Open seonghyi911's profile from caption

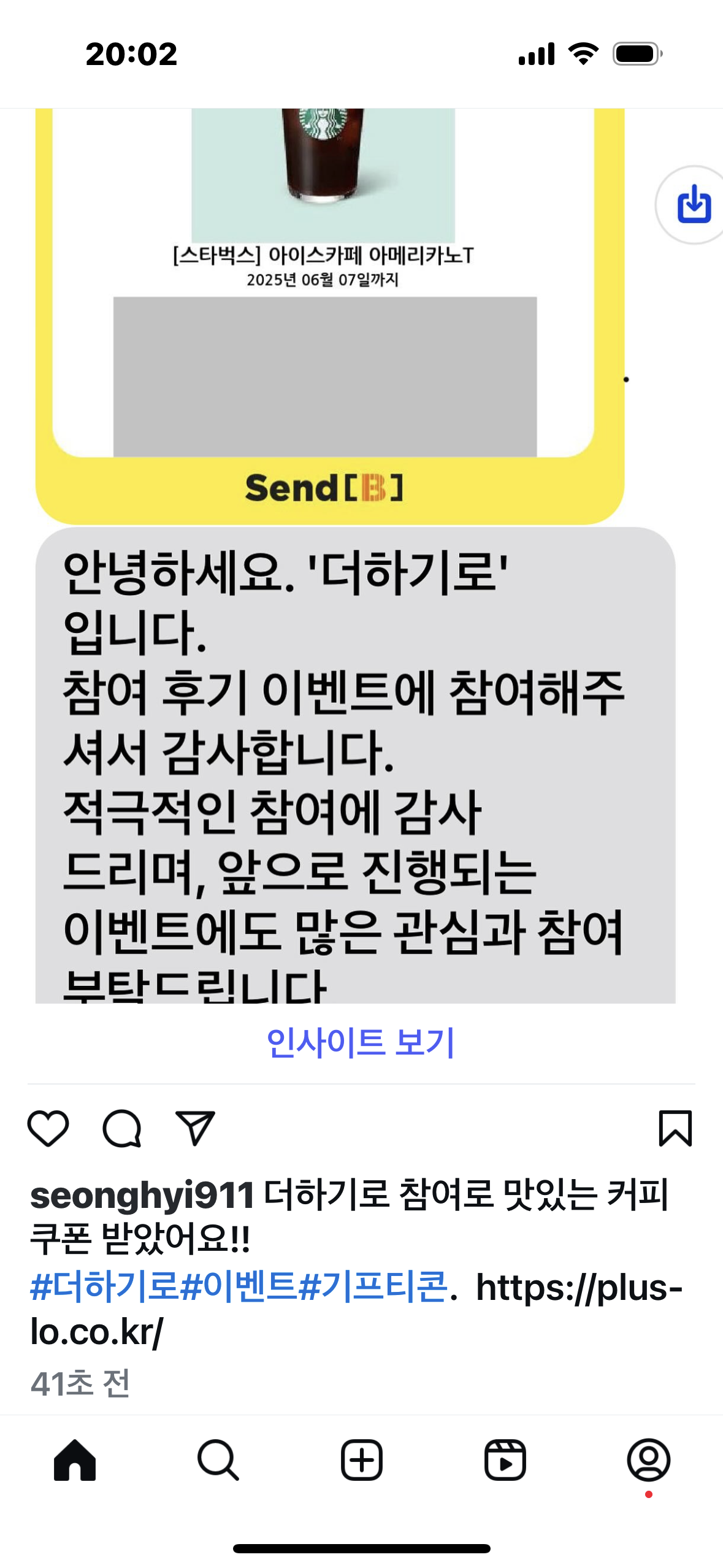(x=142, y=1196)
